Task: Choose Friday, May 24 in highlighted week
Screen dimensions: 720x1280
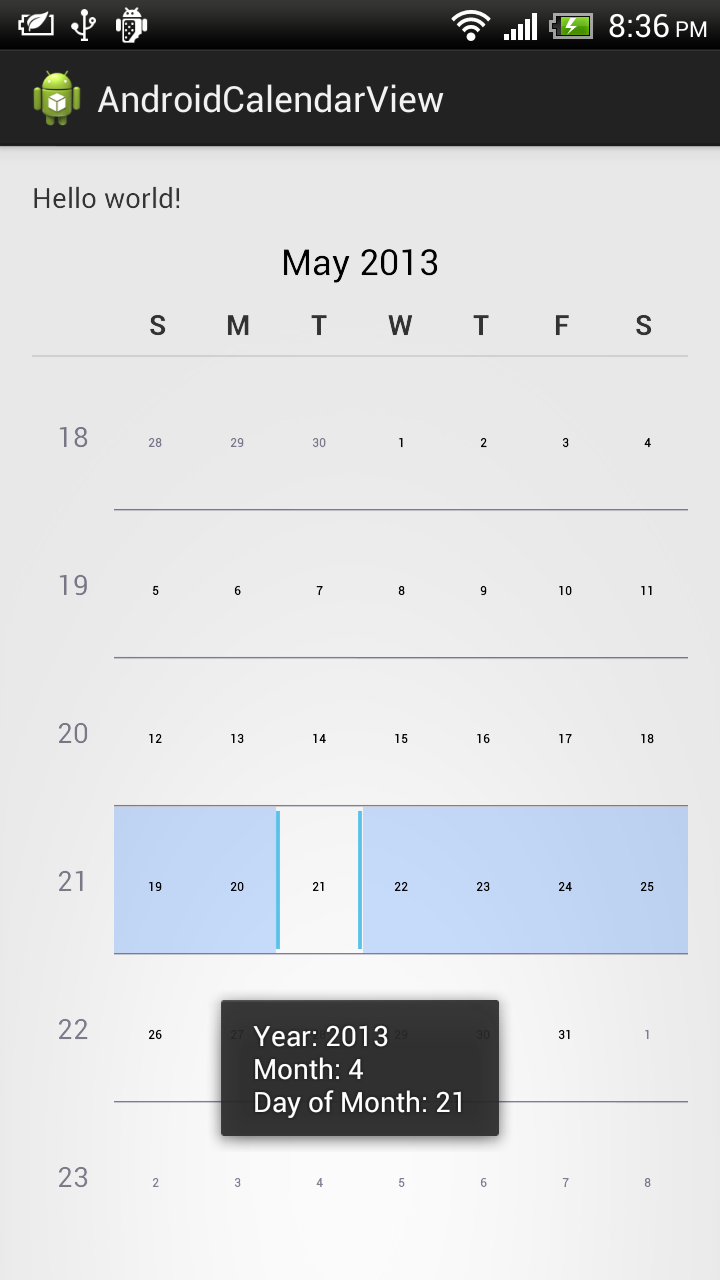Action: click(x=565, y=886)
